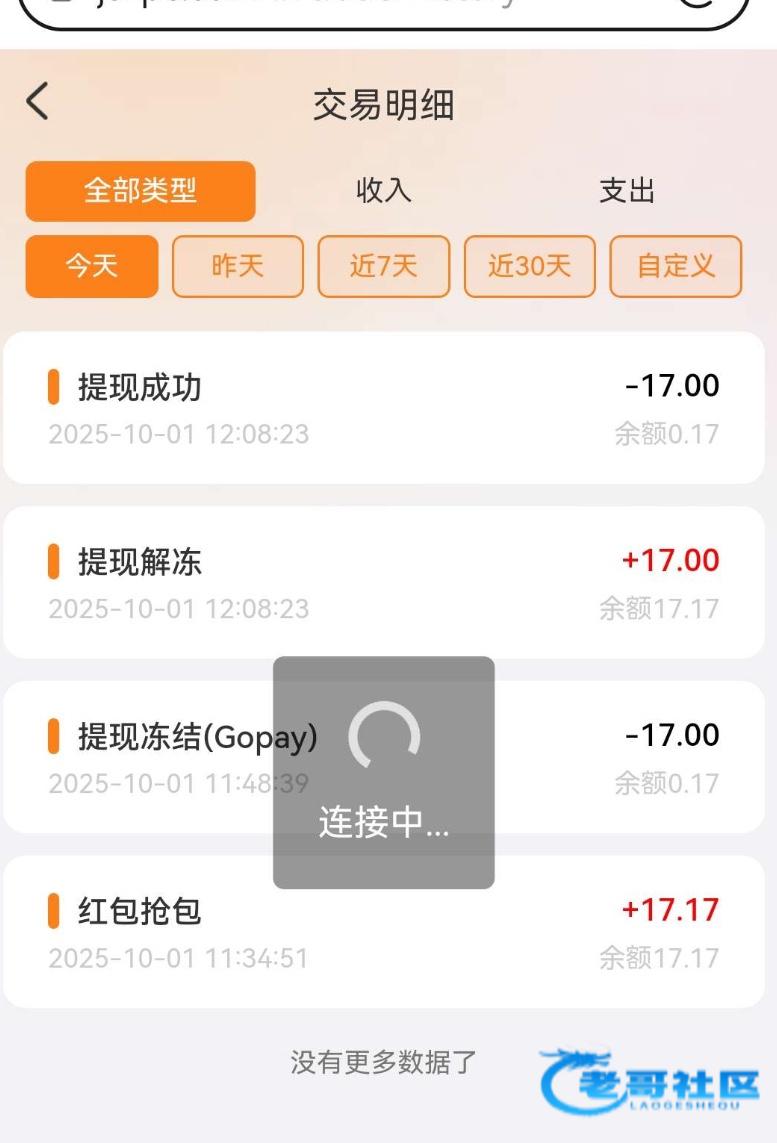The image size is (777, 1143).
Task: Filter transactions by 昨天
Action: (238, 266)
